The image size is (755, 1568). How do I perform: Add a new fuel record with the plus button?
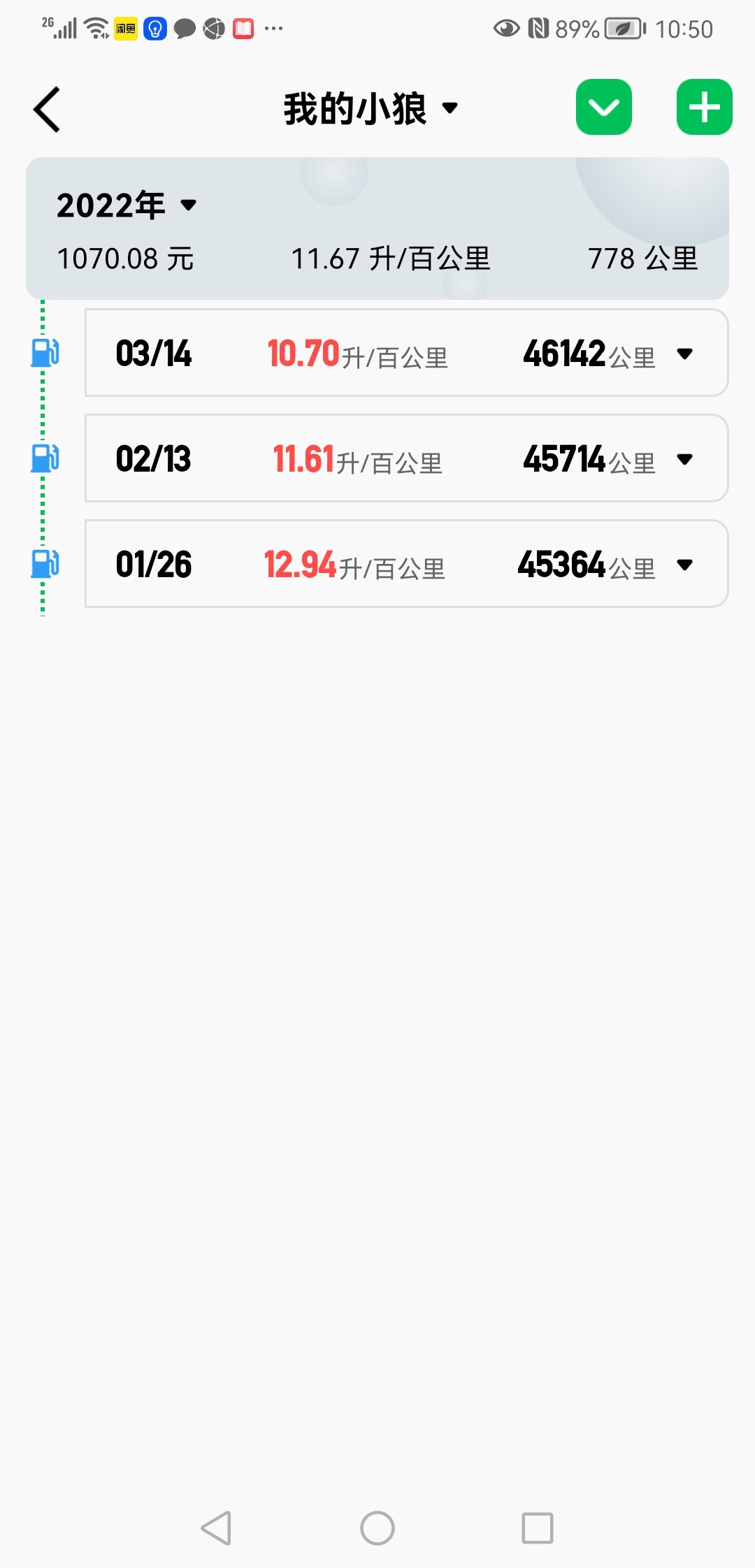click(x=705, y=107)
